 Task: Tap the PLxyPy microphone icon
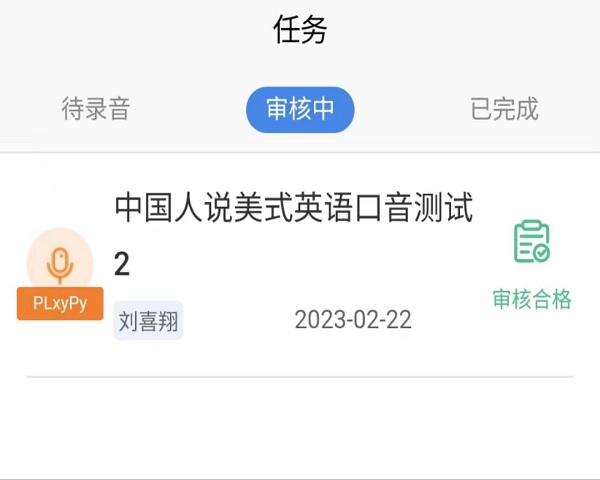pos(60,263)
